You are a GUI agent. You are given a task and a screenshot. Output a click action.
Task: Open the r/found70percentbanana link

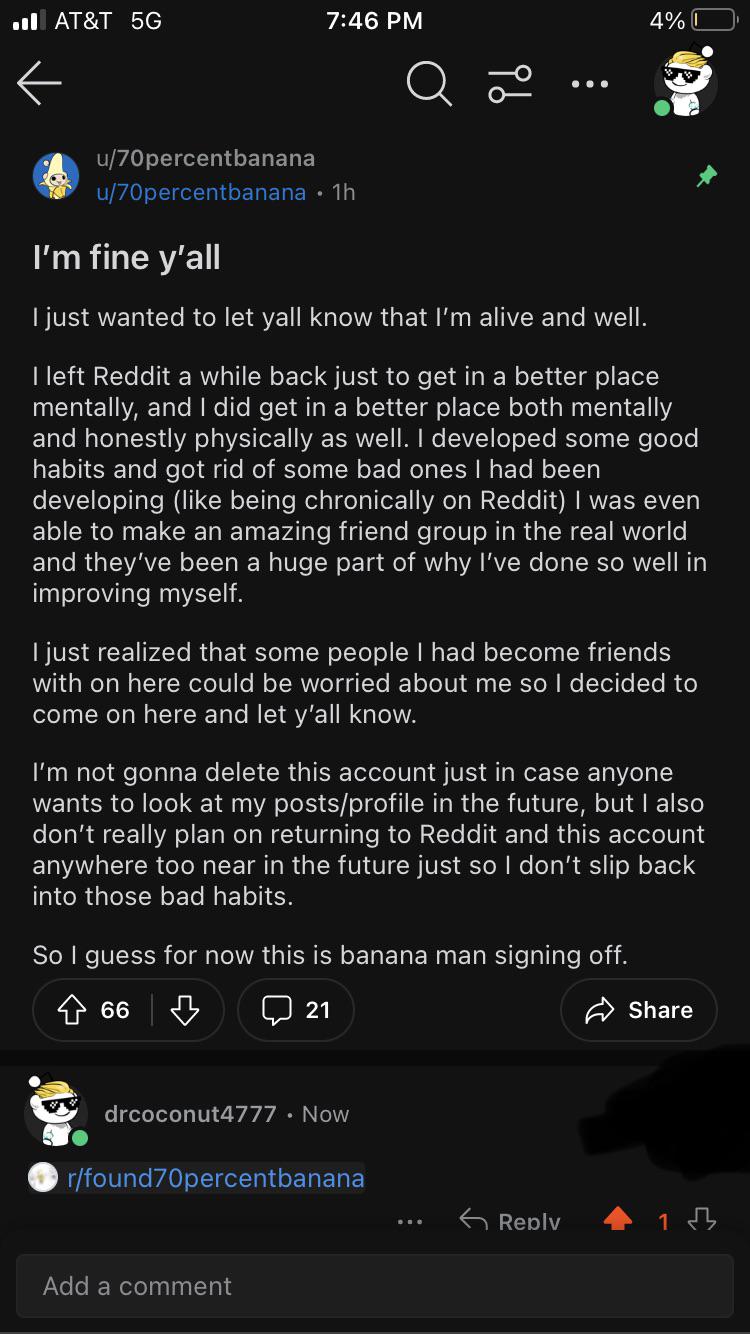point(215,1178)
